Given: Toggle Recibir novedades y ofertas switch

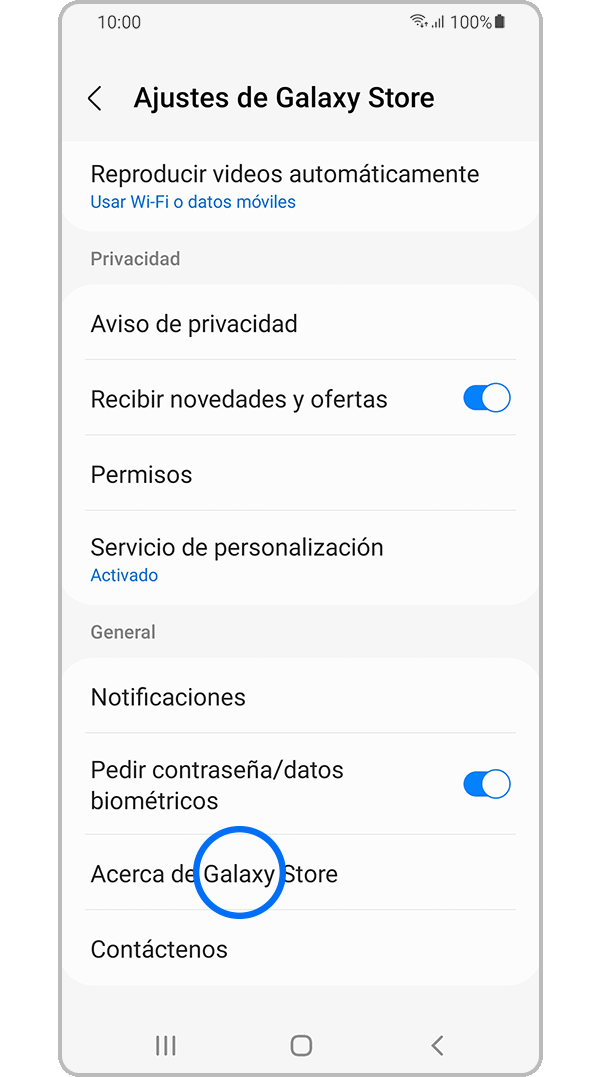Looking at the screenshot, I should pyautogui.click(x=486, y=398).
